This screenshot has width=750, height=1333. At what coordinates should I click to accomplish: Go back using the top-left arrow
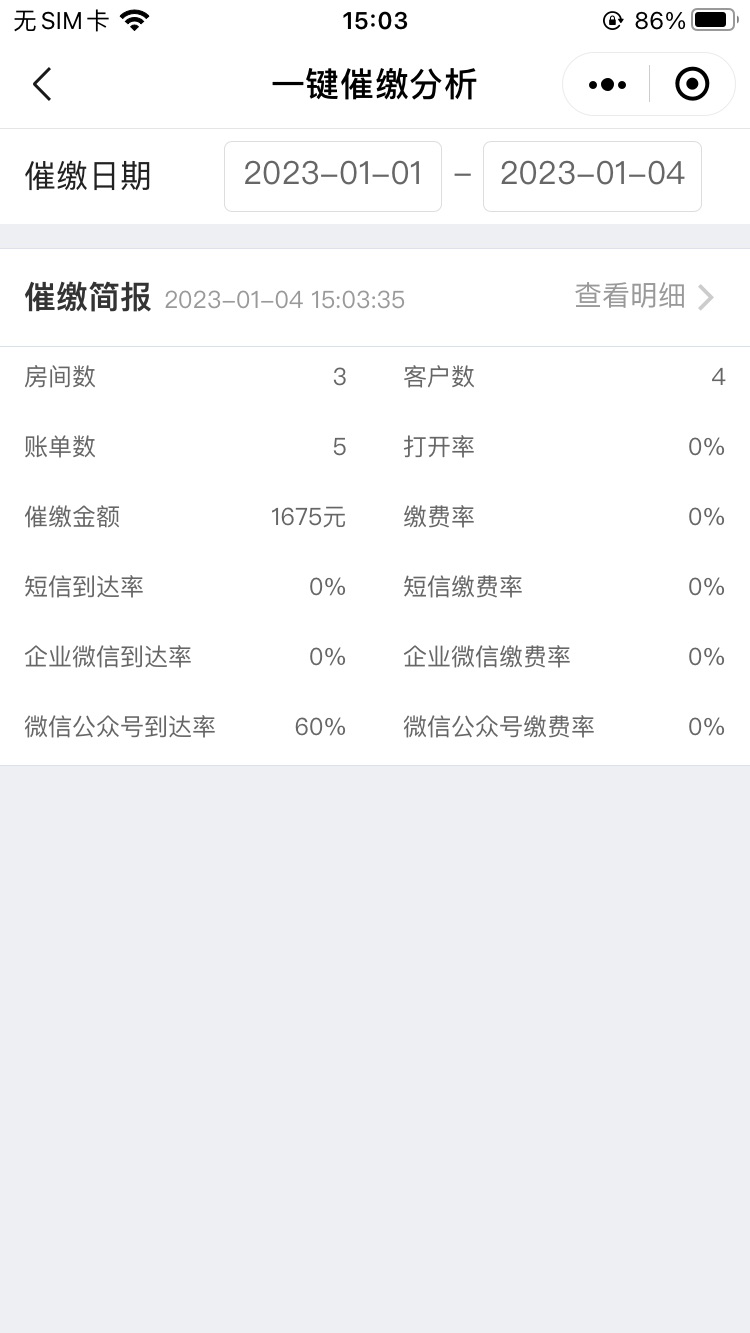coord(42,85)
